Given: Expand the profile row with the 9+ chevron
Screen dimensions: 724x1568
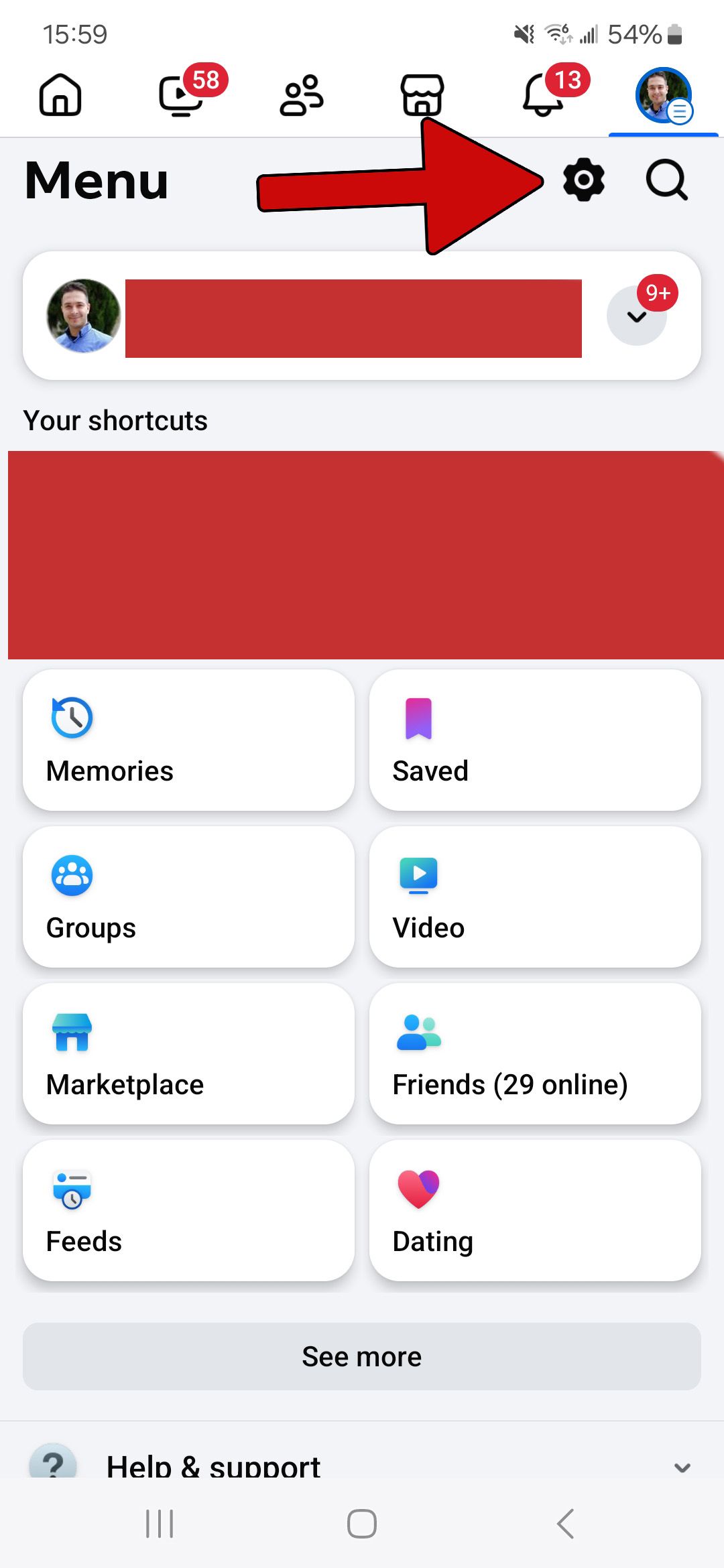Looking at the screenshot, I should [636, 316].
